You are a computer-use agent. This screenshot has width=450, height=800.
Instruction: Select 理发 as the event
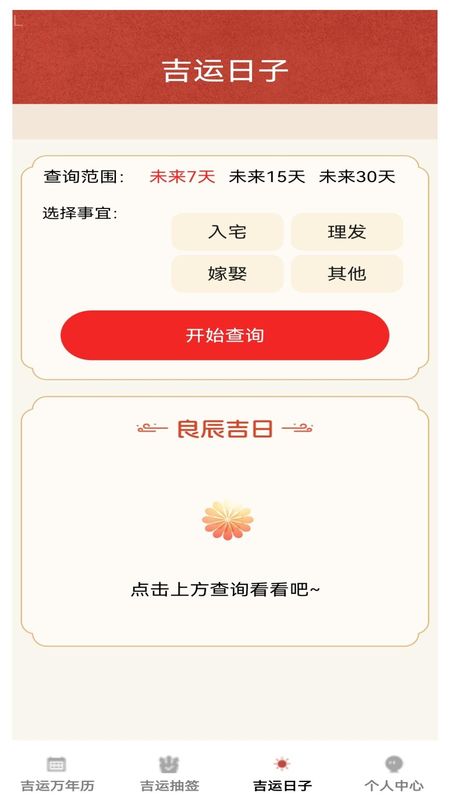(347, 232)
